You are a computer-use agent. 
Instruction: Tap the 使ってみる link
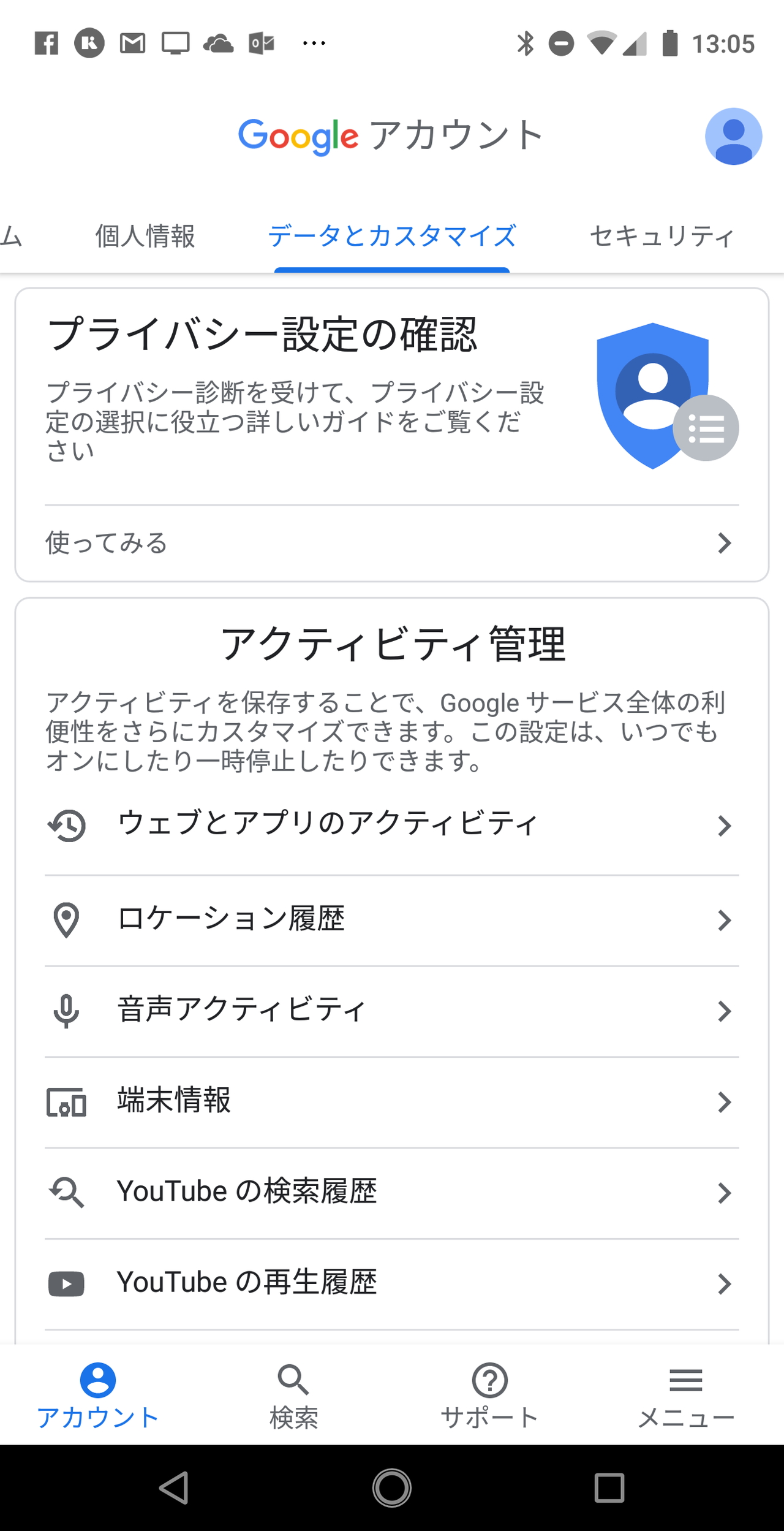coord(107,542)
